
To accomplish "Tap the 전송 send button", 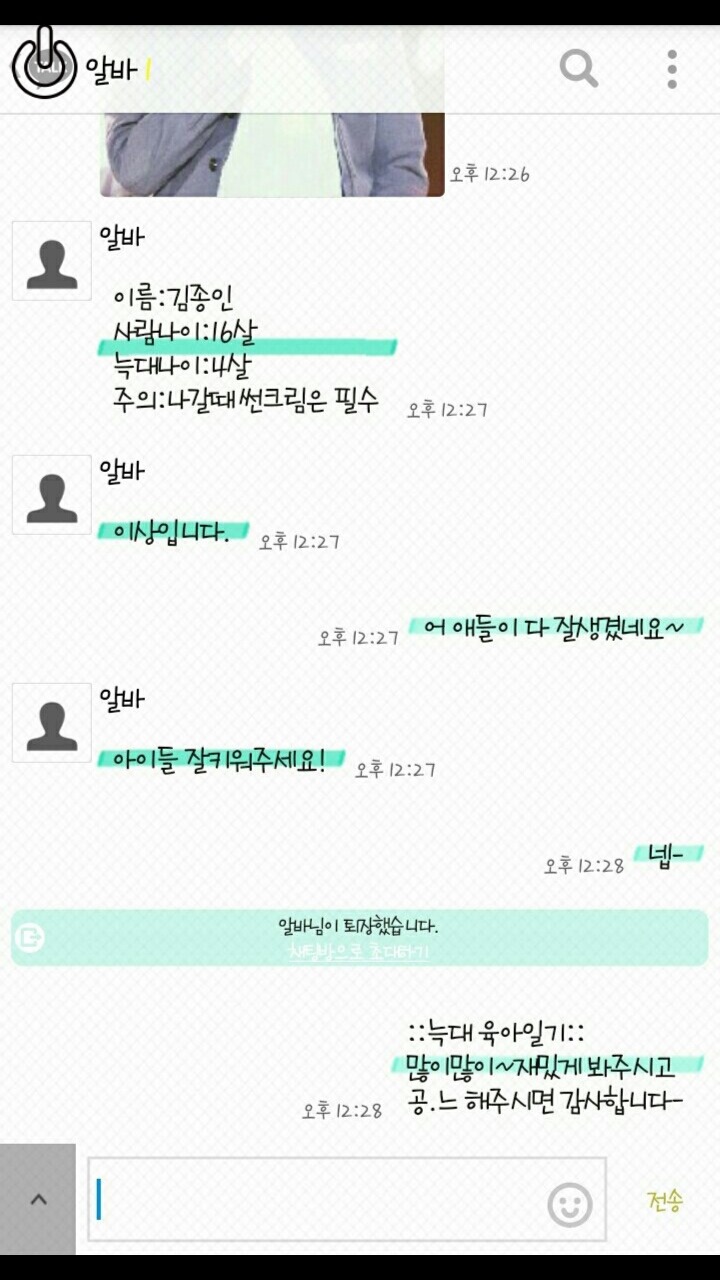I will point(665,1199).
